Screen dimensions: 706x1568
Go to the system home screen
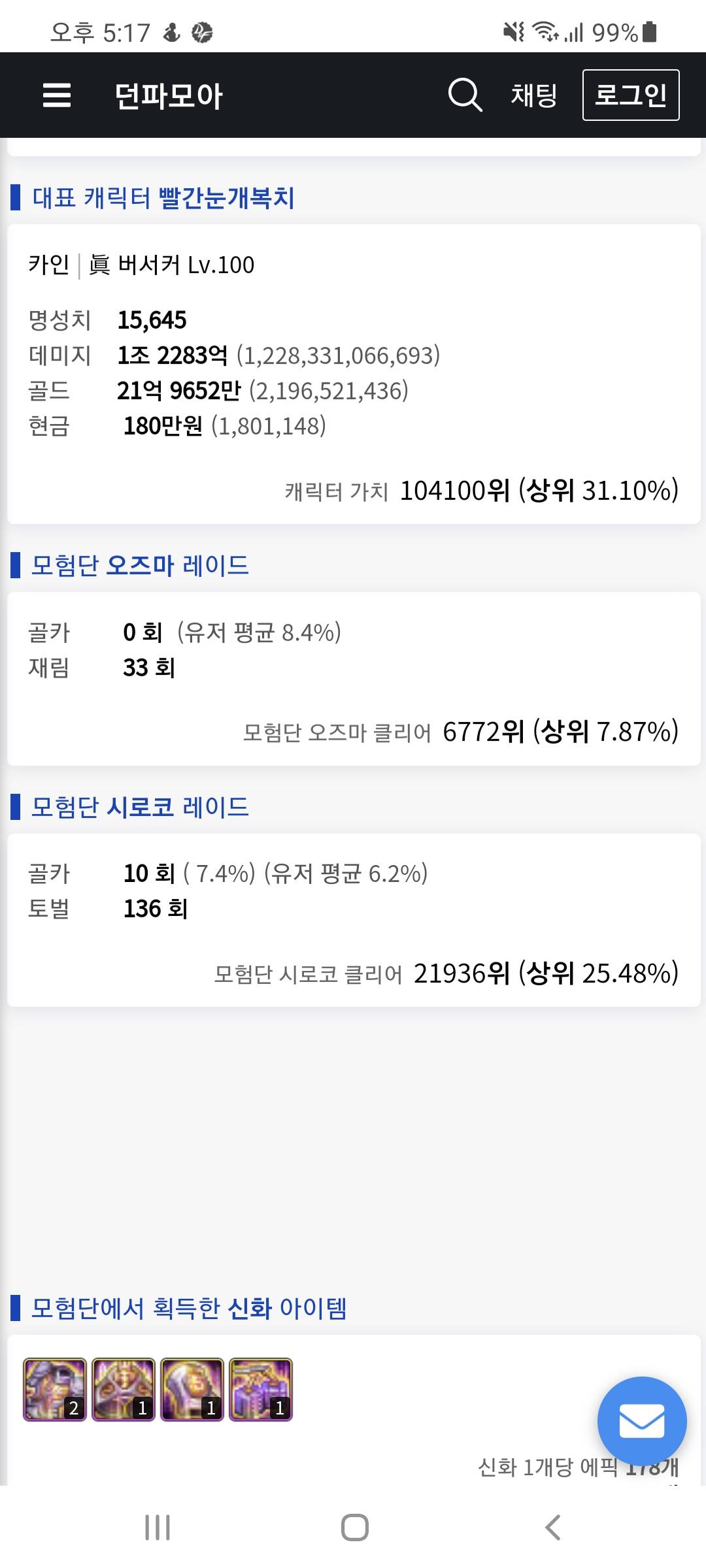354,1527
